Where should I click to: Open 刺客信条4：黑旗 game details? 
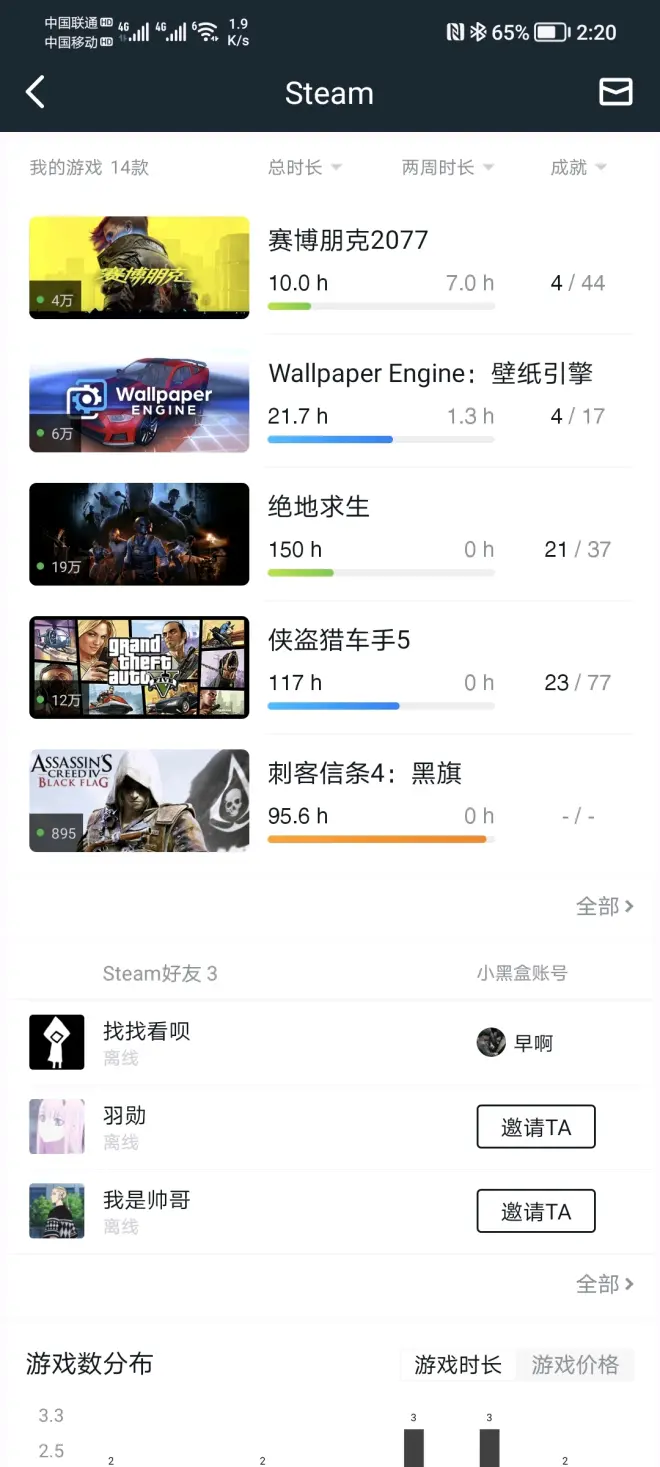pyautogui.click(x=365, y=773)
